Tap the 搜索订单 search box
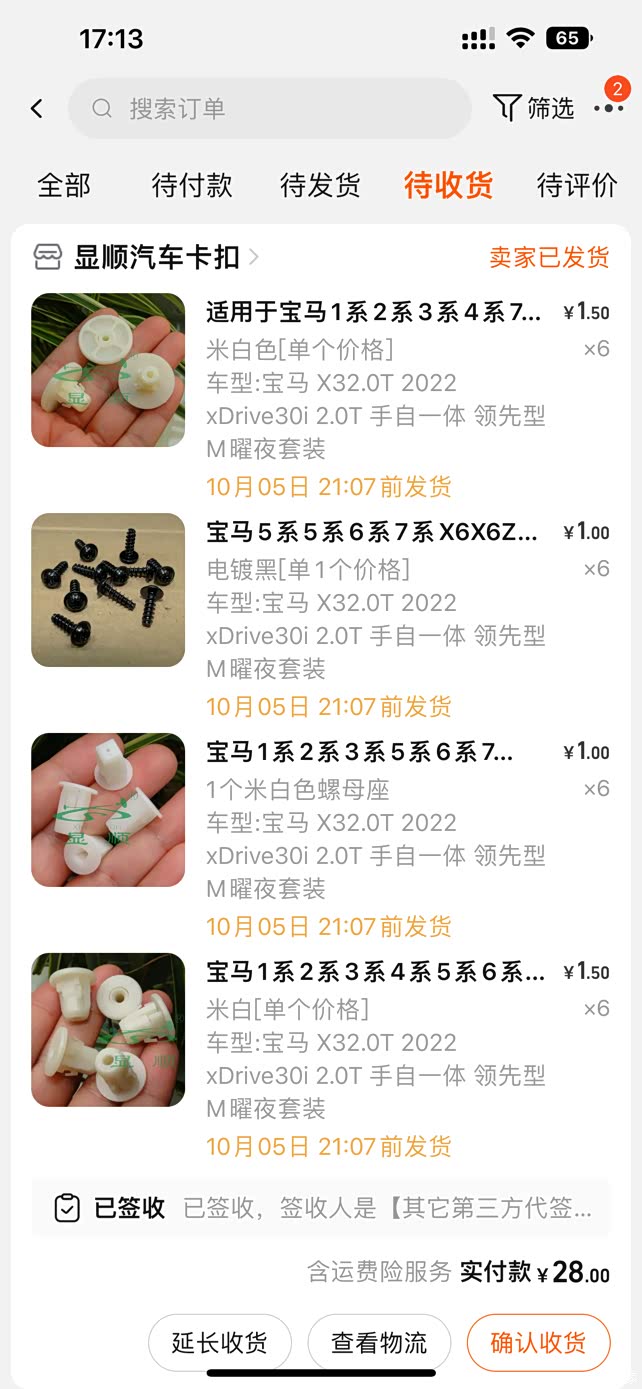This screenshot has height=1389, width=642. pos(270,108)
